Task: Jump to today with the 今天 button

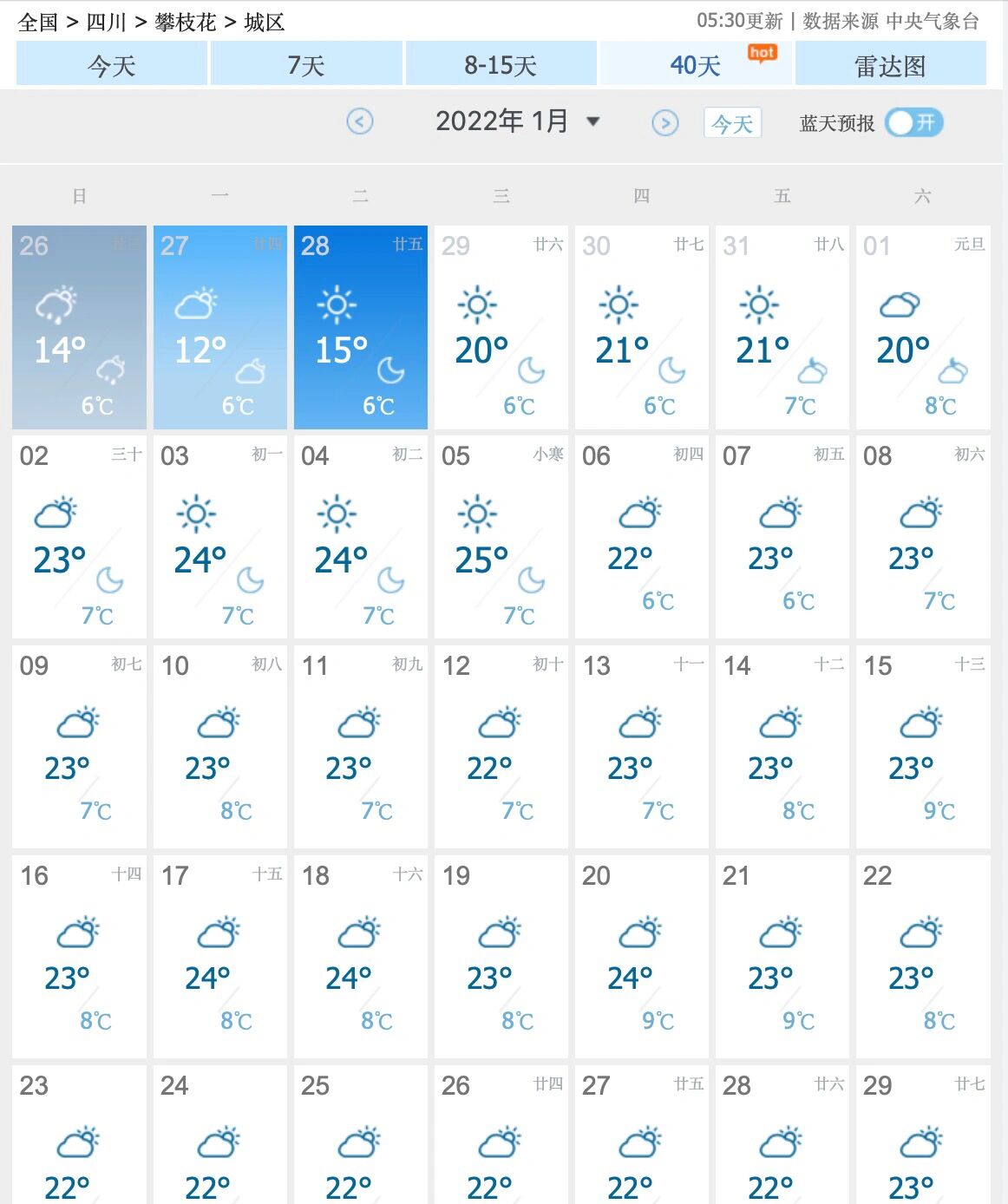Action: pyautogui.click(x=731, y=123)
